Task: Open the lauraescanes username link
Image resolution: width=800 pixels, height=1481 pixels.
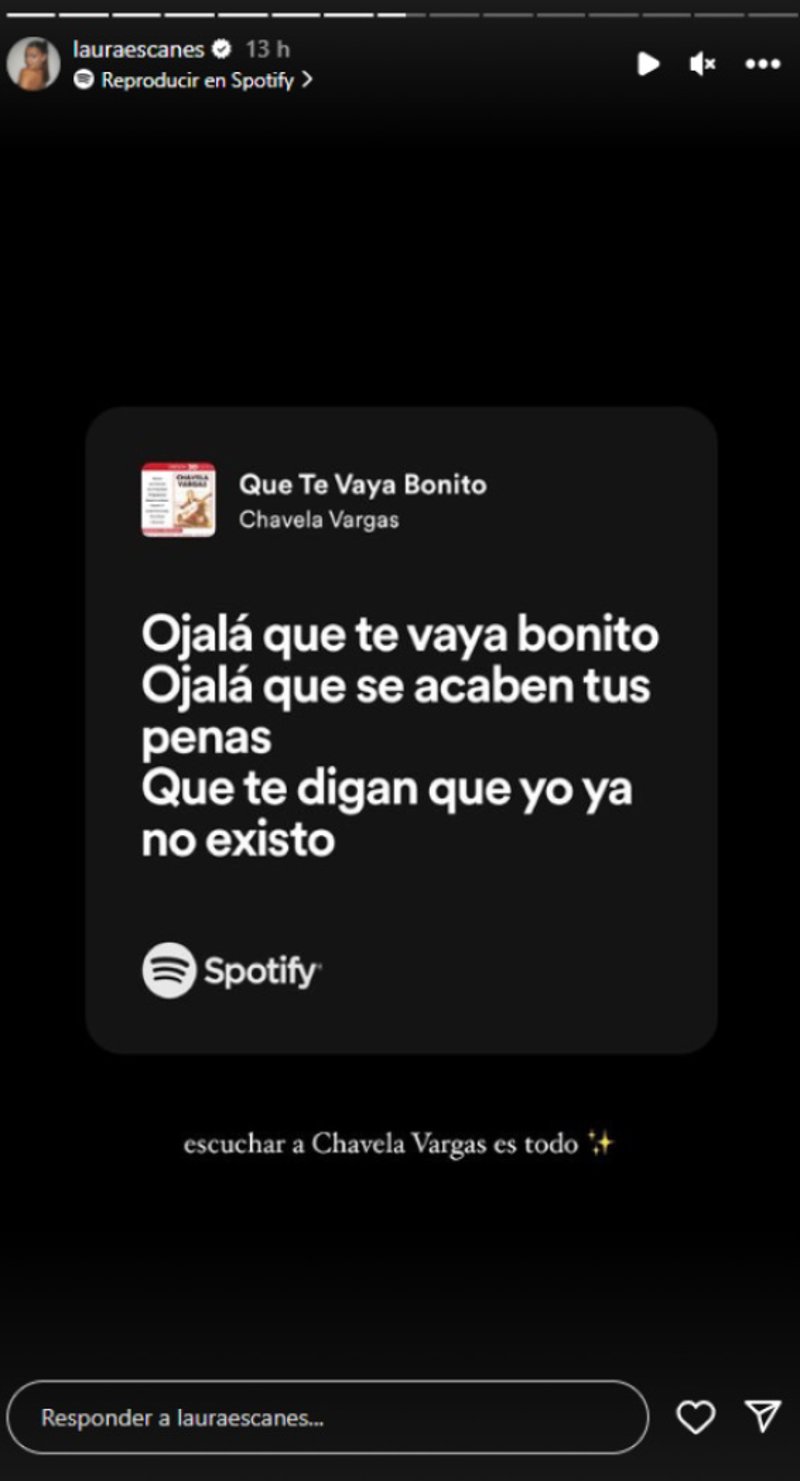Action: coord(138,49)
